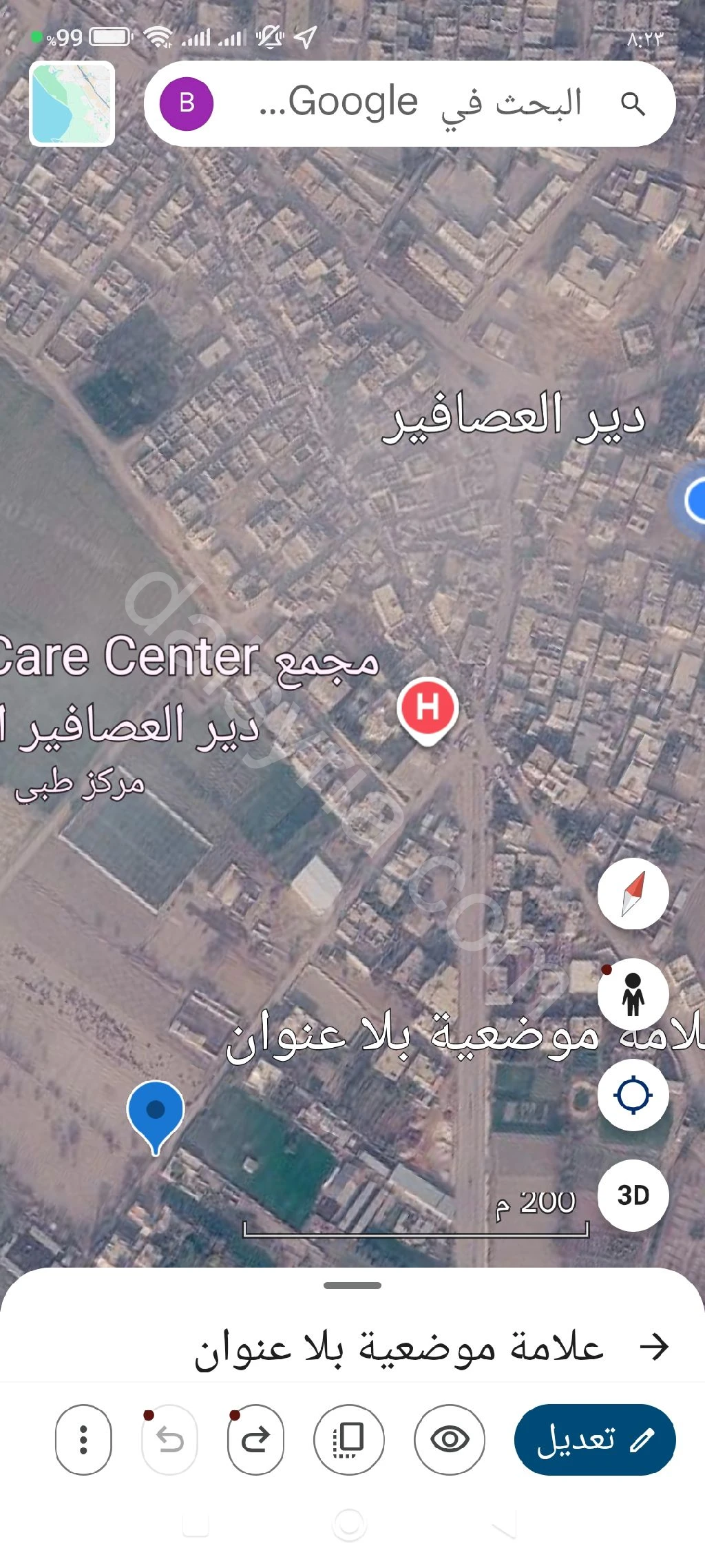
Task: Open the map style thumbnail
Action: [72, 103]
